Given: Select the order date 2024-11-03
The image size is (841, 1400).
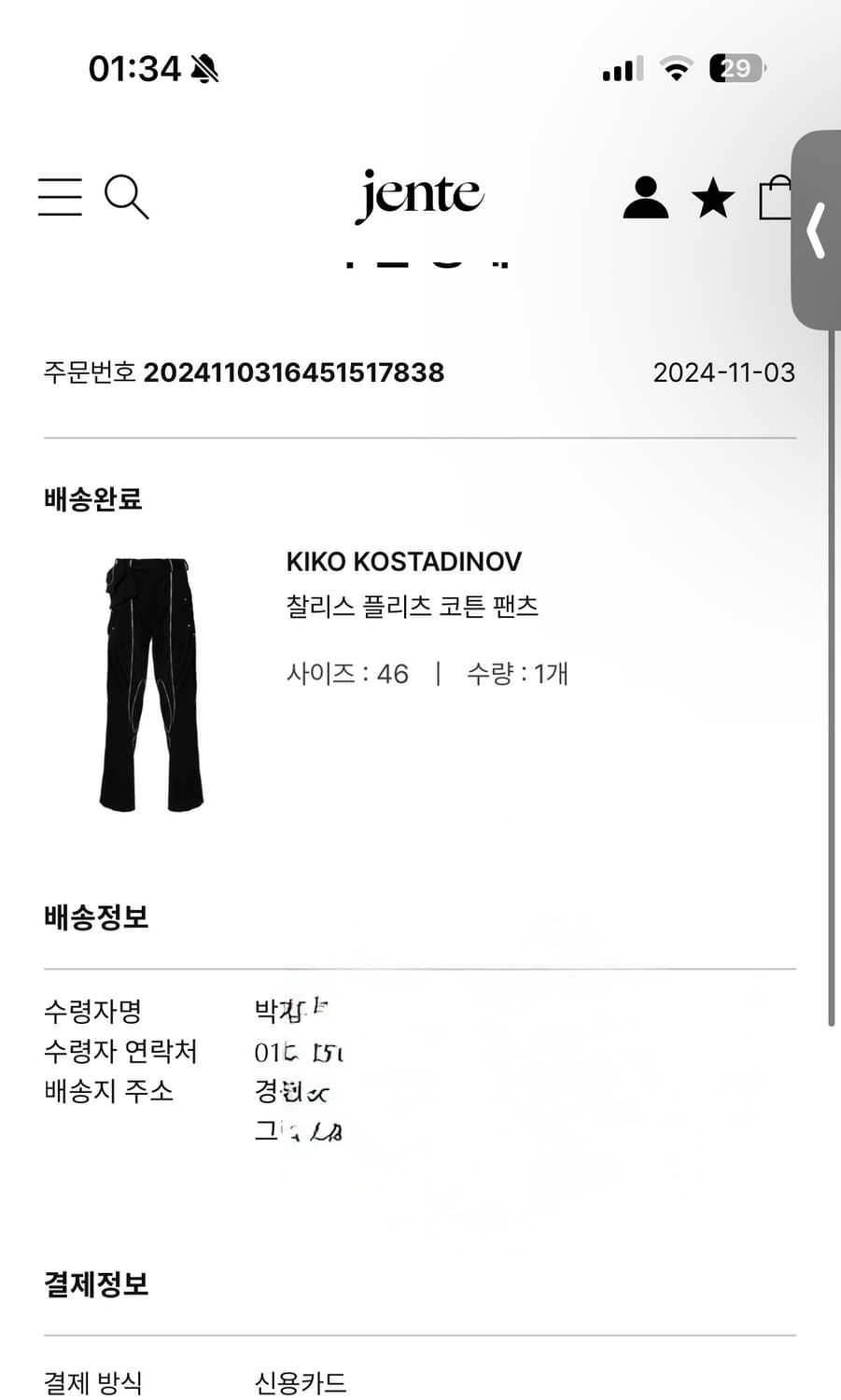Looking at the screenshot, I should point(724,371).
